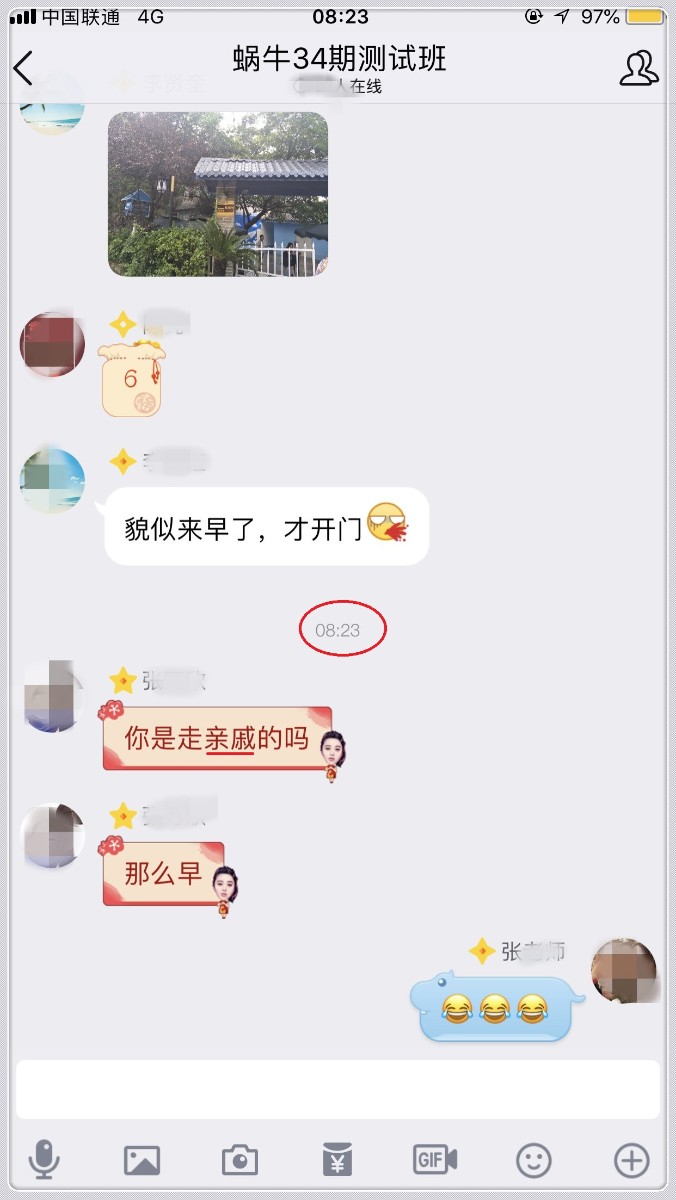
Task: Start voice input with the microphone icon
Action: tap(44, 1160)
